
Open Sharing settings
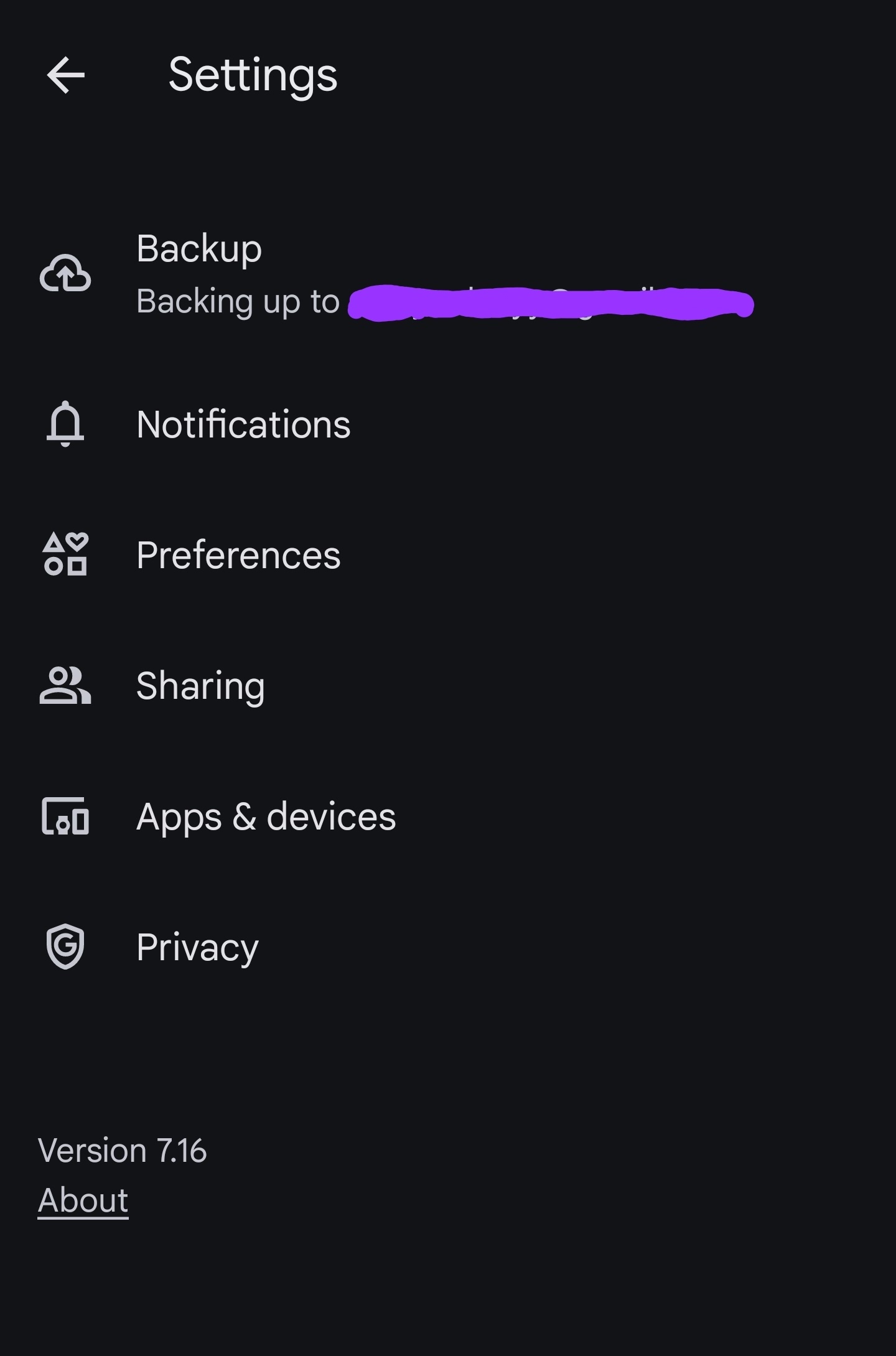(200, 686)
